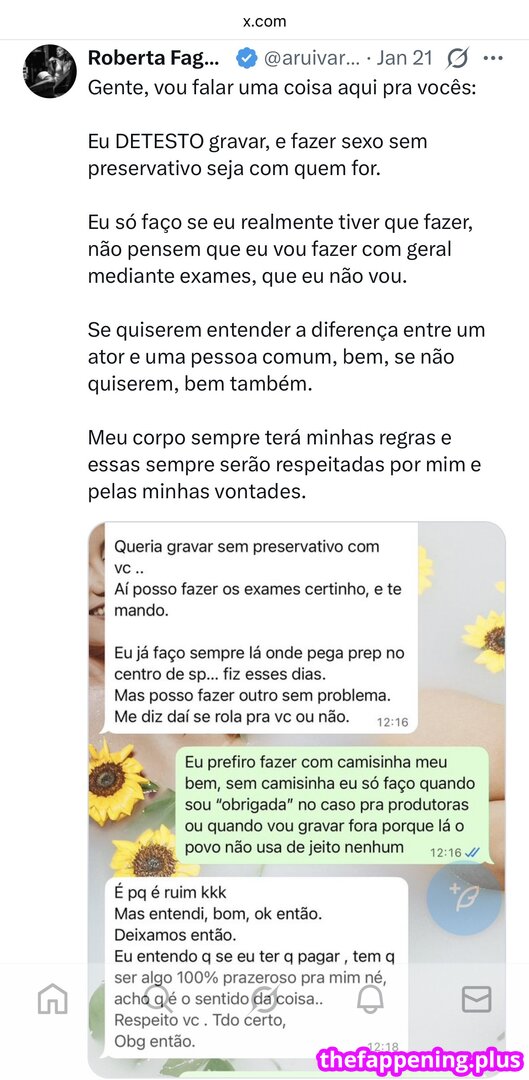The height and width of the screenshot is (1080, 529).
Task: Open Roberta Fag...'s profile picture
Action: pyautogui.click(x=50, y=72)
